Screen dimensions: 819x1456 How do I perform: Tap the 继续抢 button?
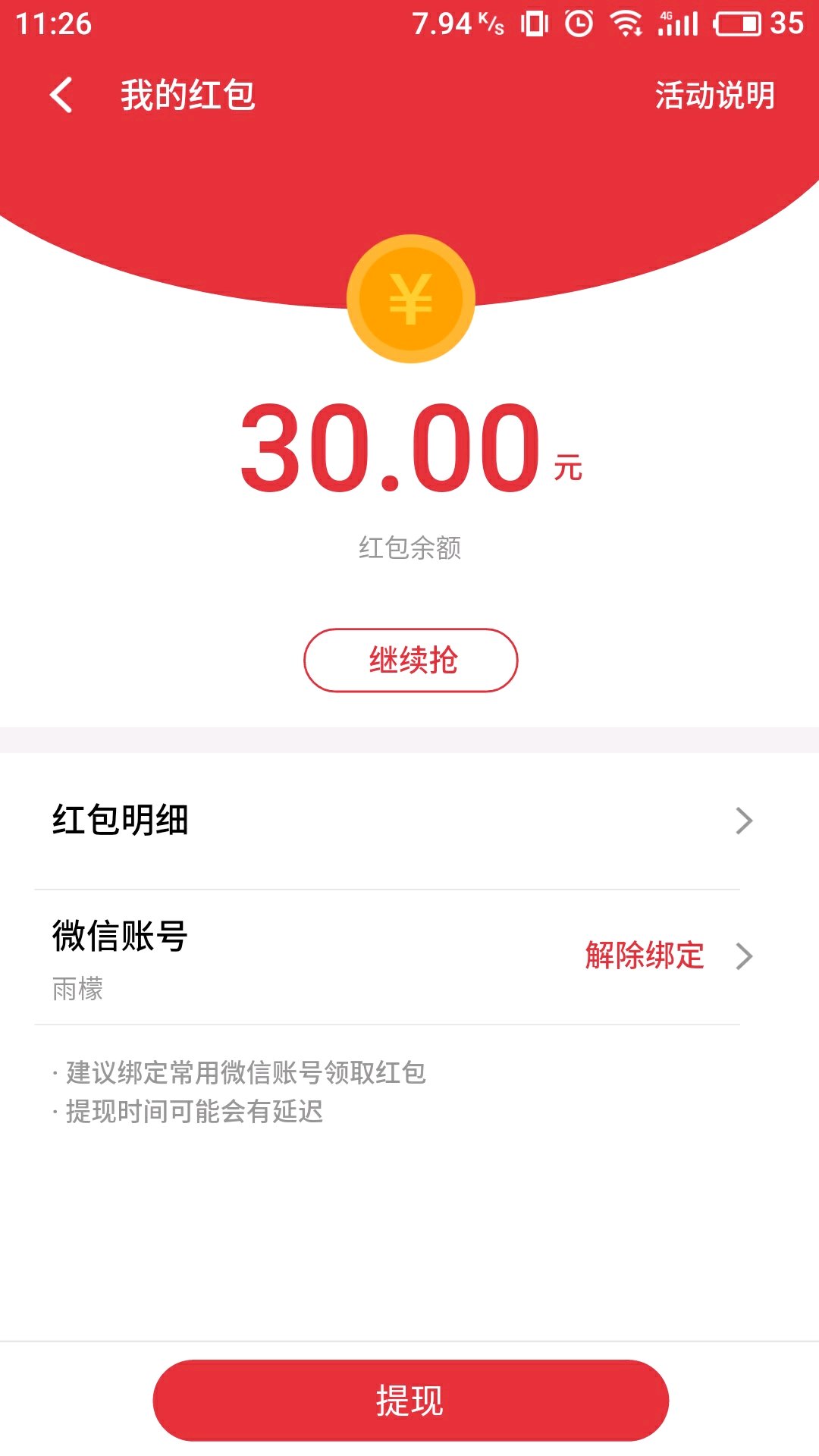pyautogui.click(x=410, y=660)
